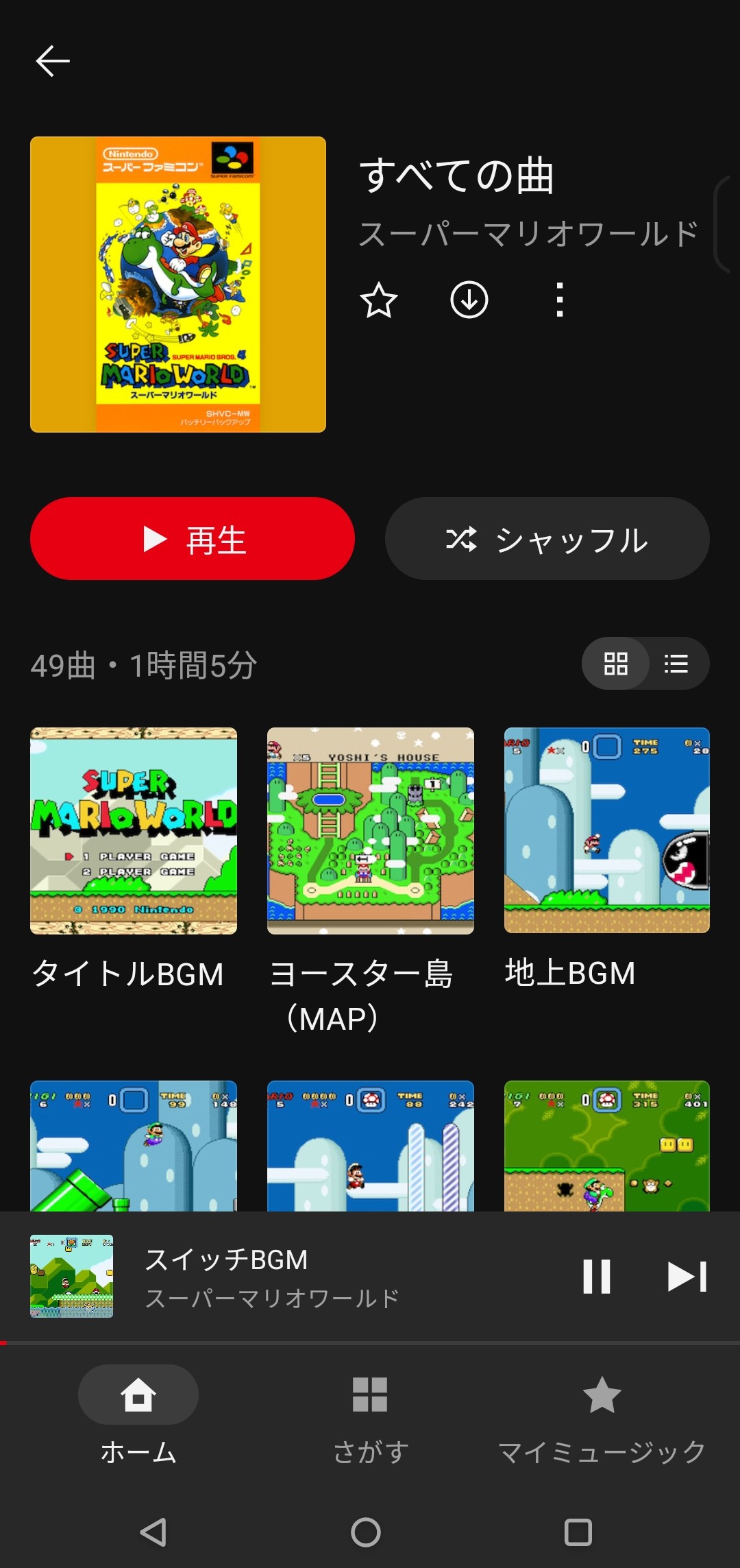Open the スイッチBGM mini player

(x=308, y=1277)
